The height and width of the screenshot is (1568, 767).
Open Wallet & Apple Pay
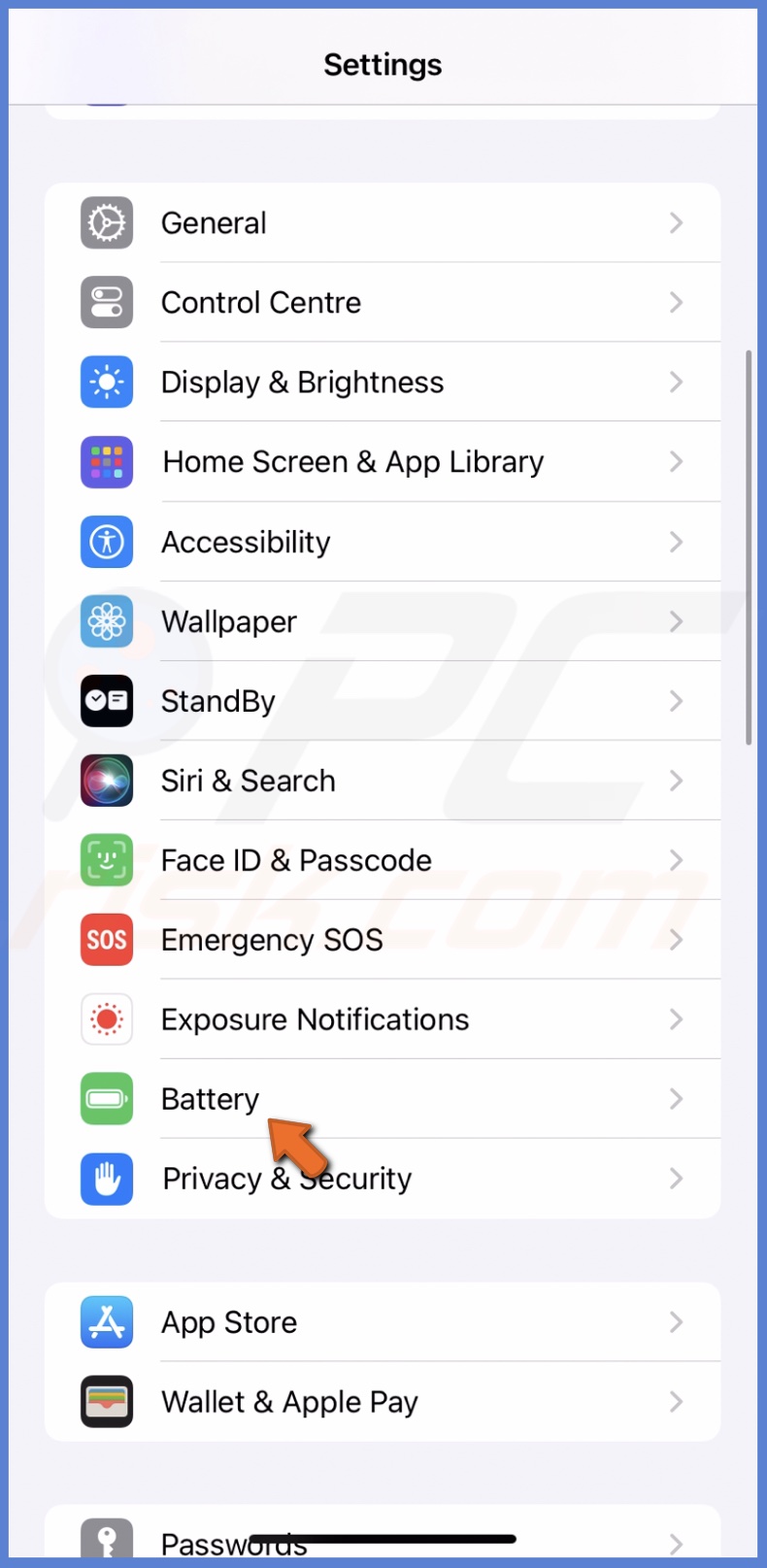382,1402
